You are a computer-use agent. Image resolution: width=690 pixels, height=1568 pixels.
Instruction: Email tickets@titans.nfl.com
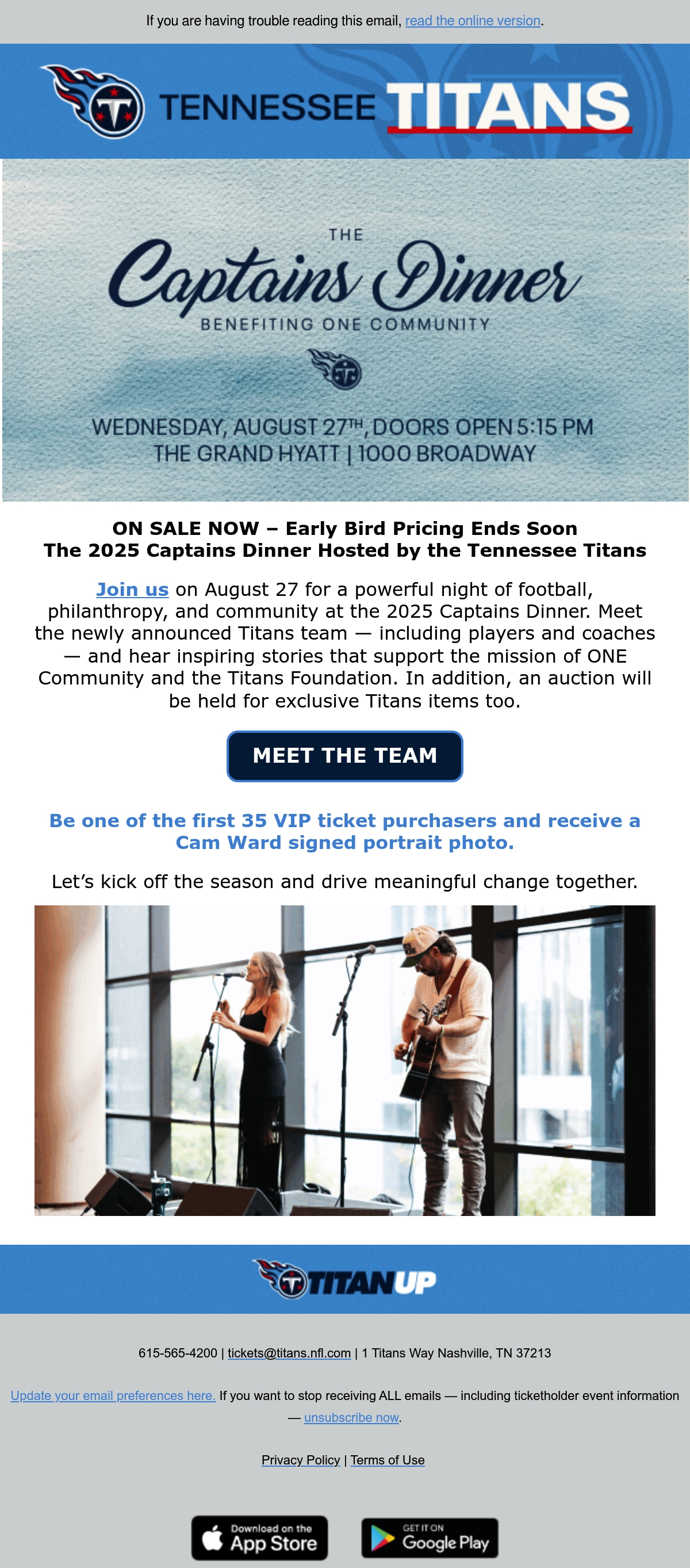point(289,1352)
